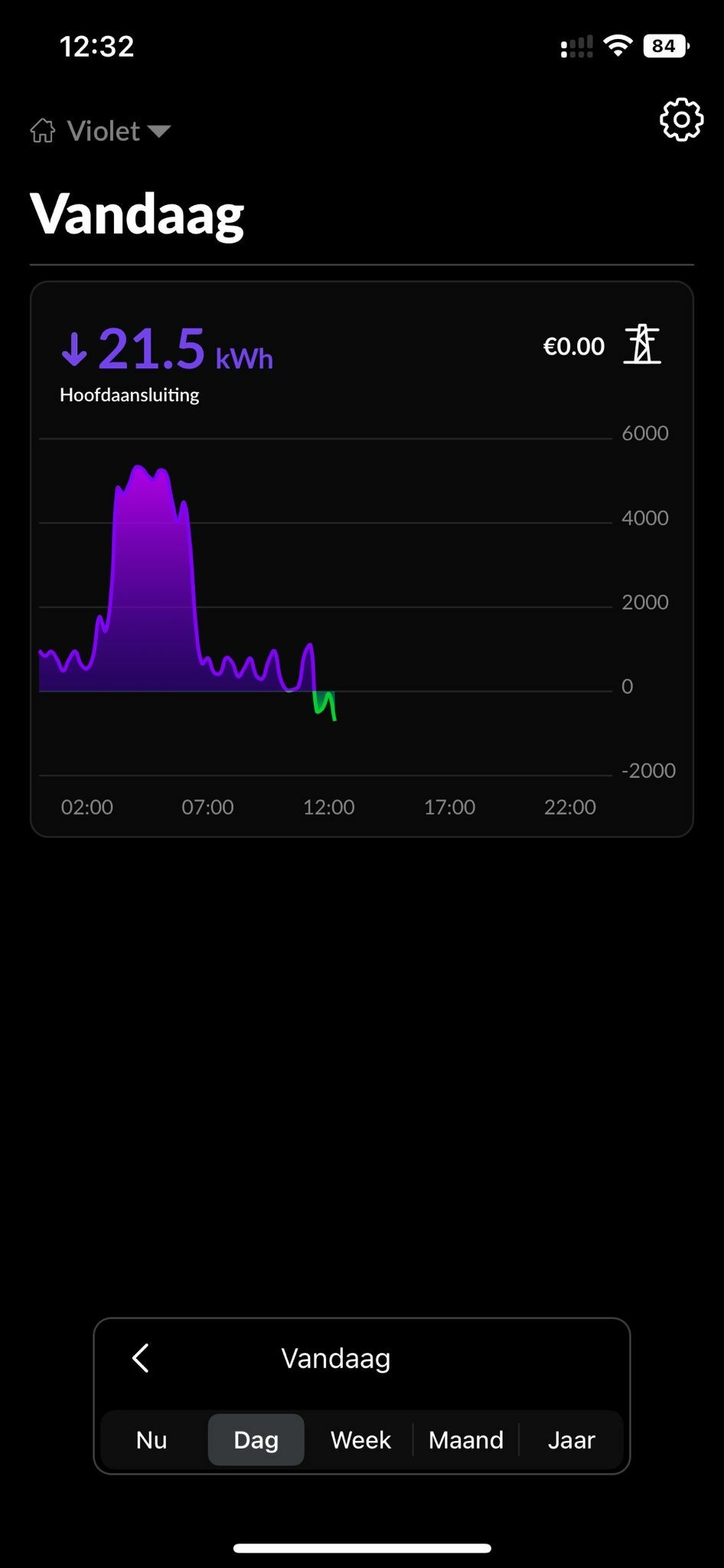Switch to the Nu view
Screen dimensions: 724x1568
tap(152, 1440)
